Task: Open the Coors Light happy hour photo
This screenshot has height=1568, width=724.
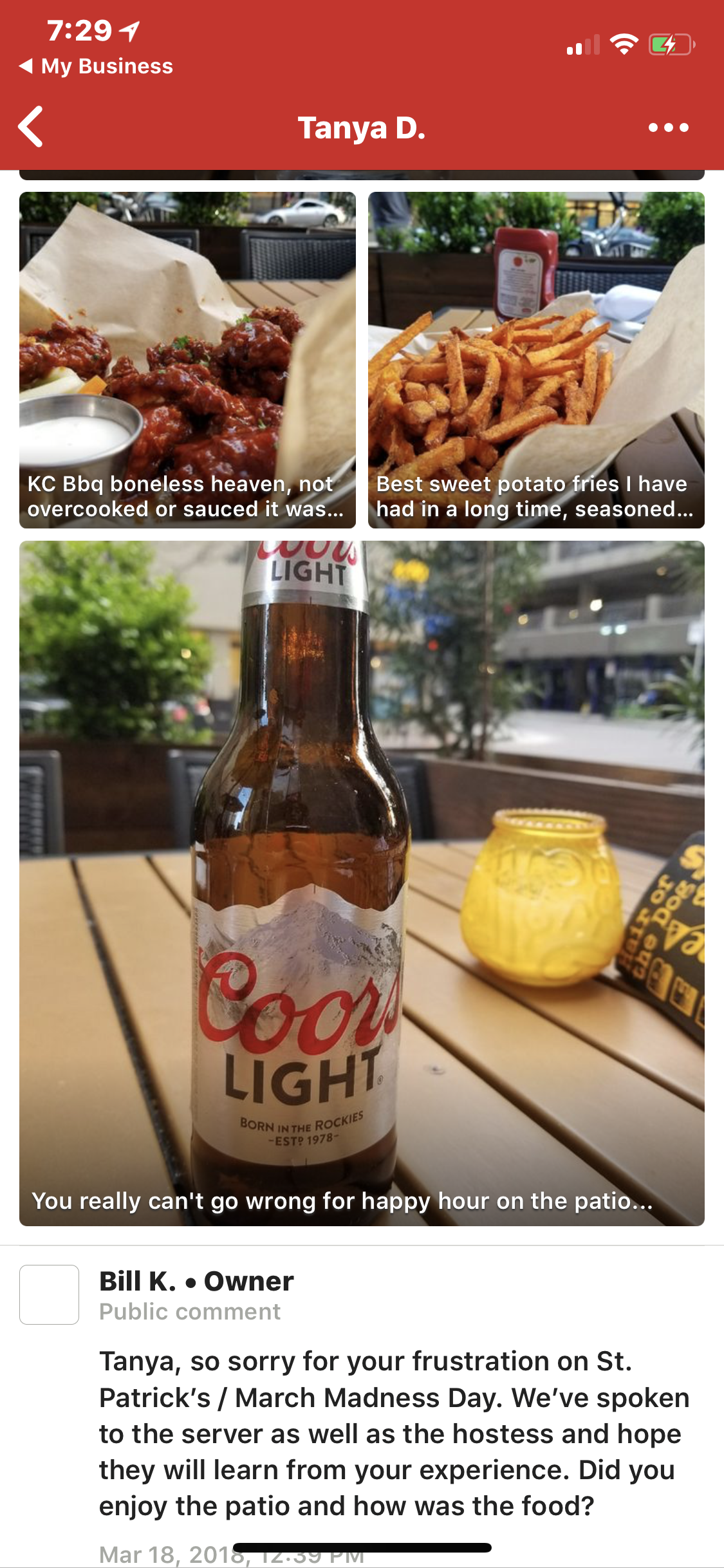Action: coord(362,882)
